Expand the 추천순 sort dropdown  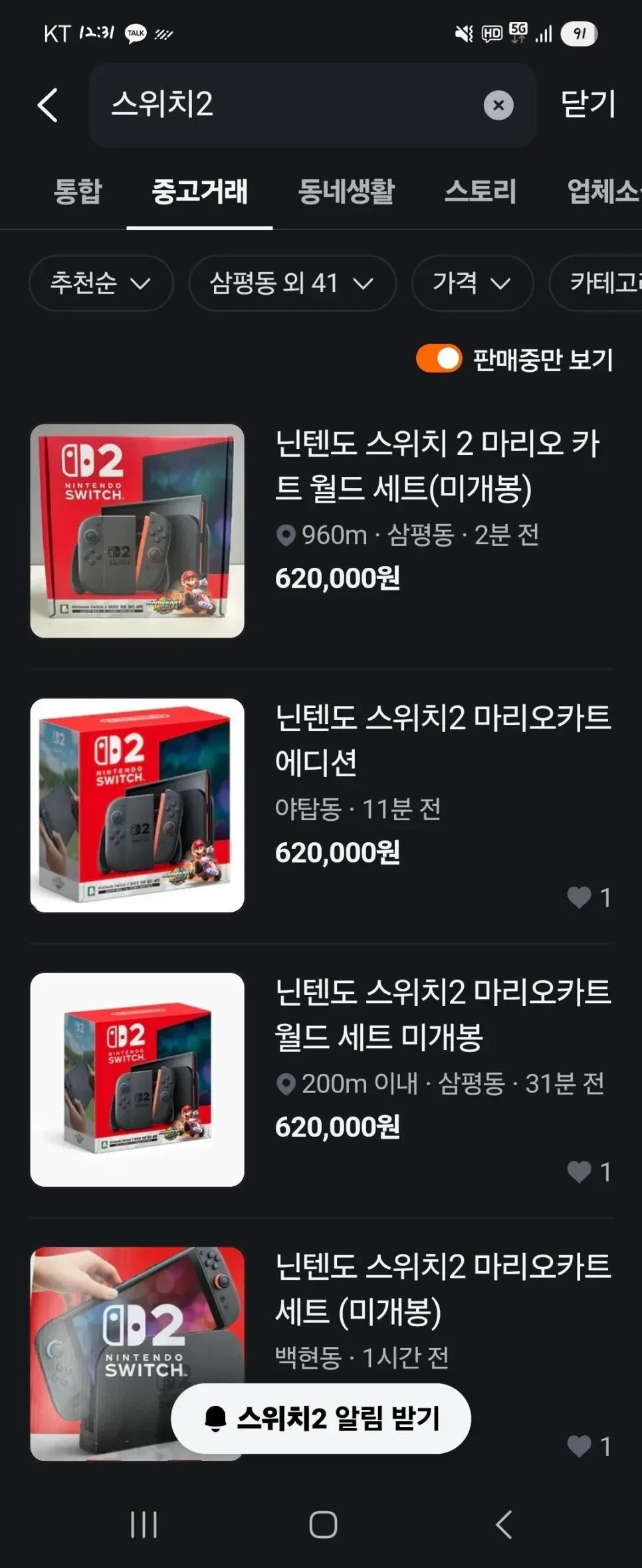101,284
